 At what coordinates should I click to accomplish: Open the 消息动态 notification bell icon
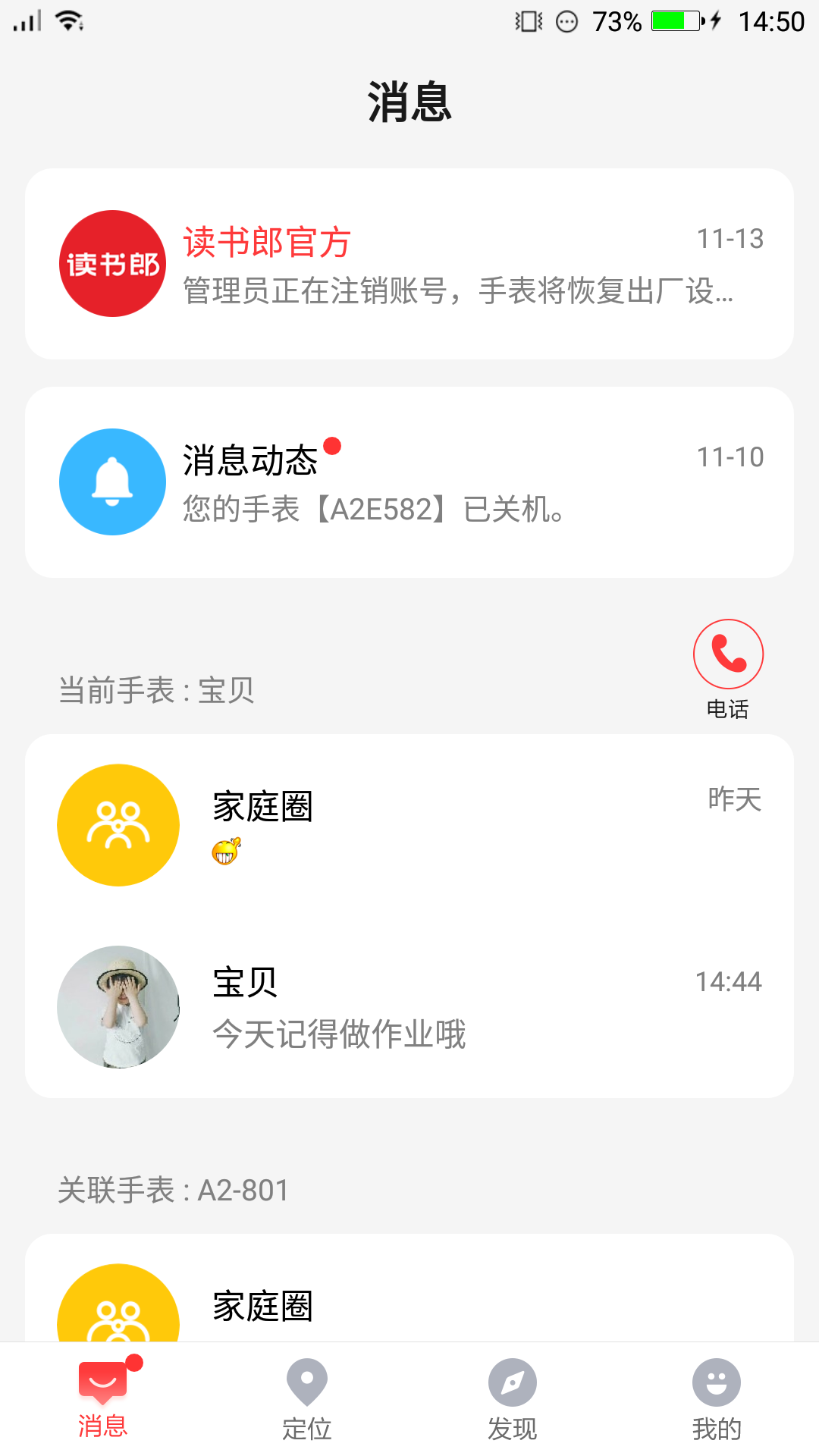click(x=111, y=482)
